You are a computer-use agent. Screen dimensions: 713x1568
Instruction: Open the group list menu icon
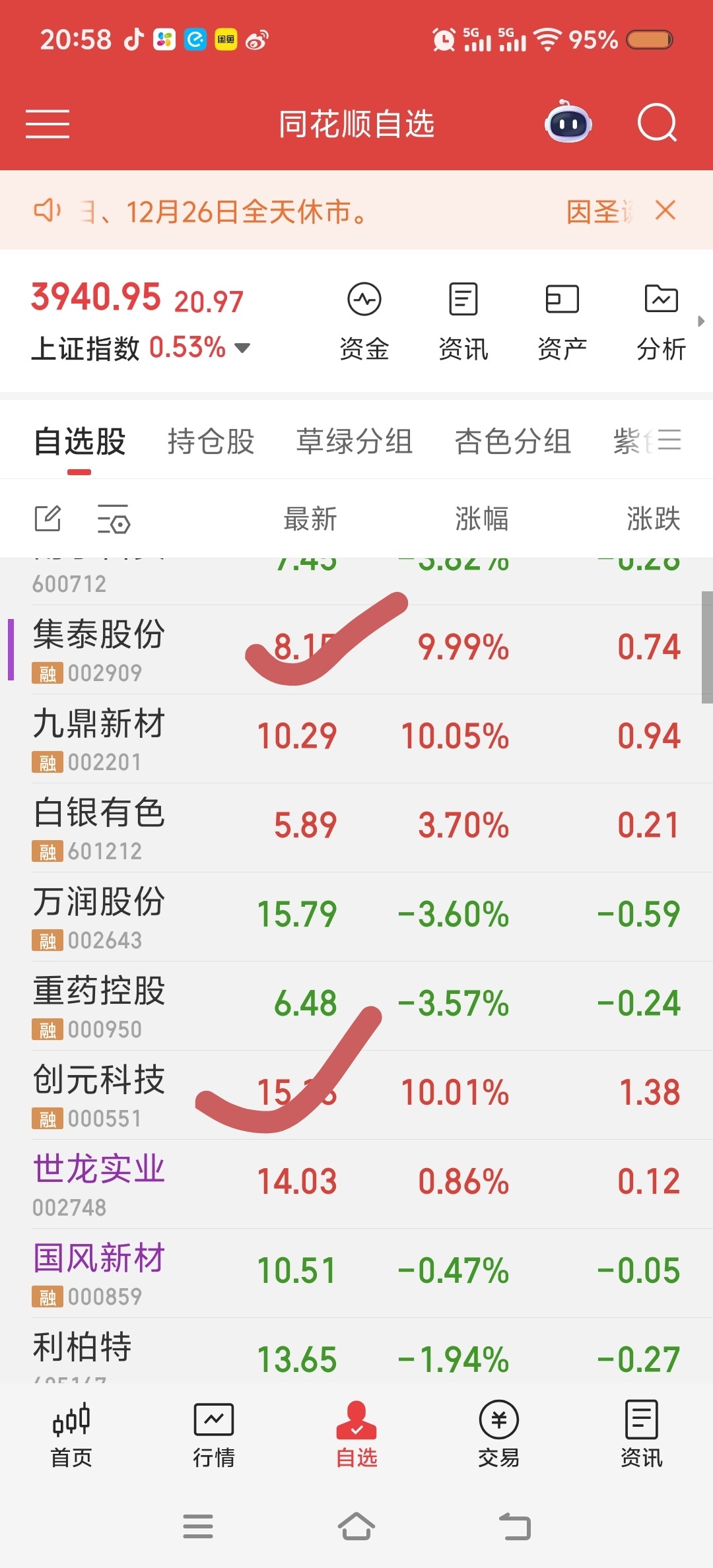[x=669, y=440]
